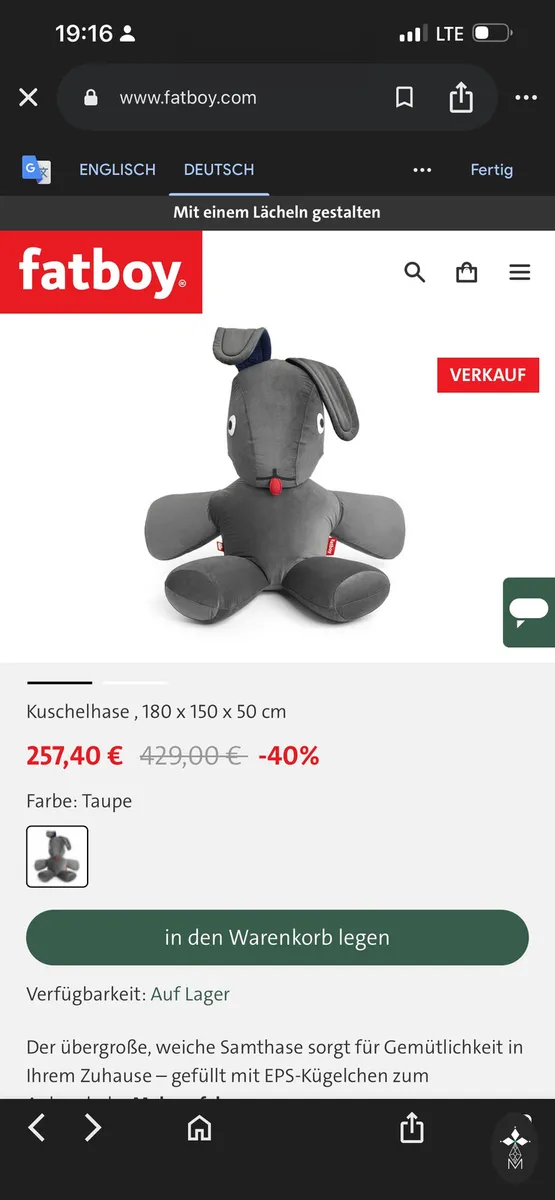Go back with the bottom left arrow
Image resolution: width=555 pixels, height=1200 pixels.
coord(37,1128)
